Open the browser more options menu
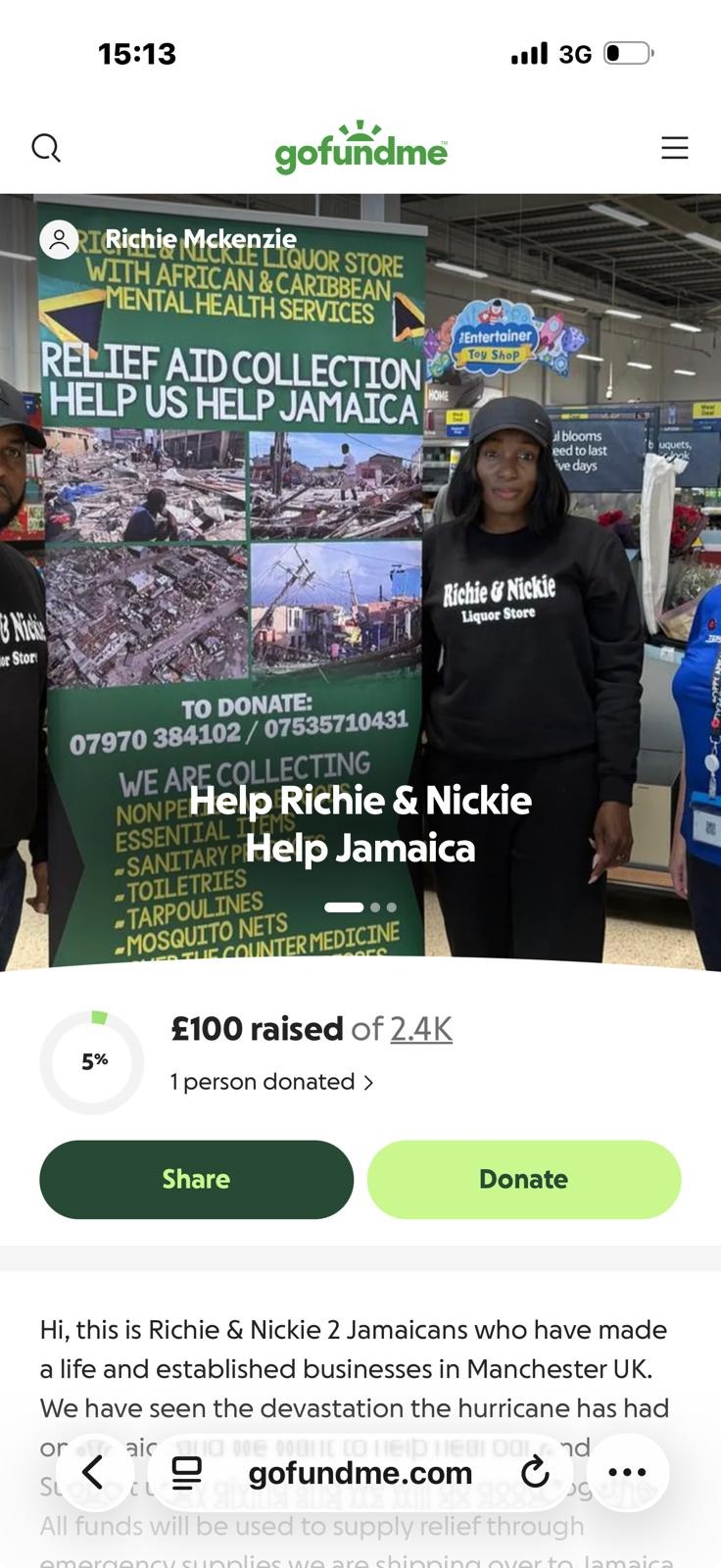The image size is (721, 1568). point(627,1472)
